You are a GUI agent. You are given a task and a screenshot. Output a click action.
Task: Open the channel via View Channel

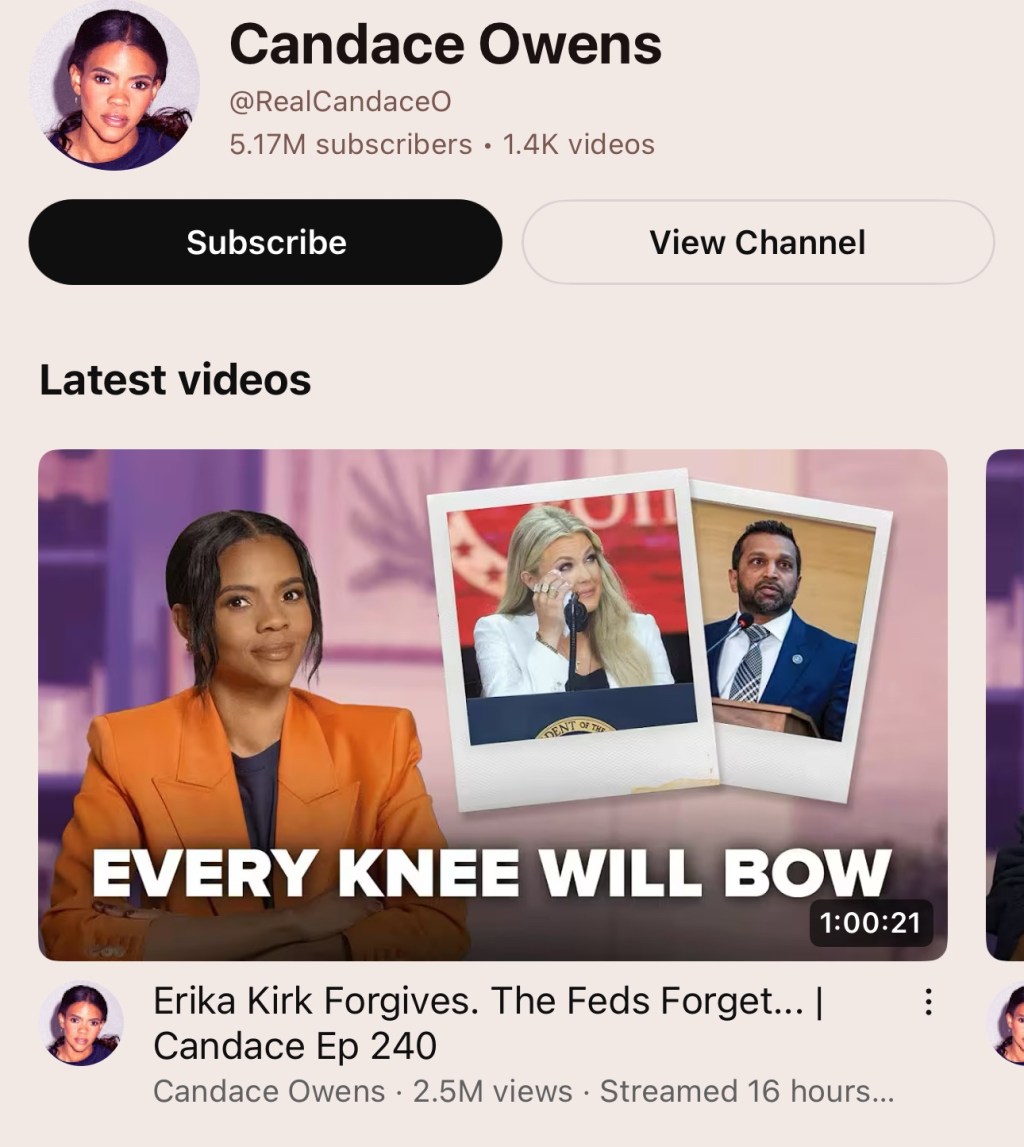pos(758,242)
